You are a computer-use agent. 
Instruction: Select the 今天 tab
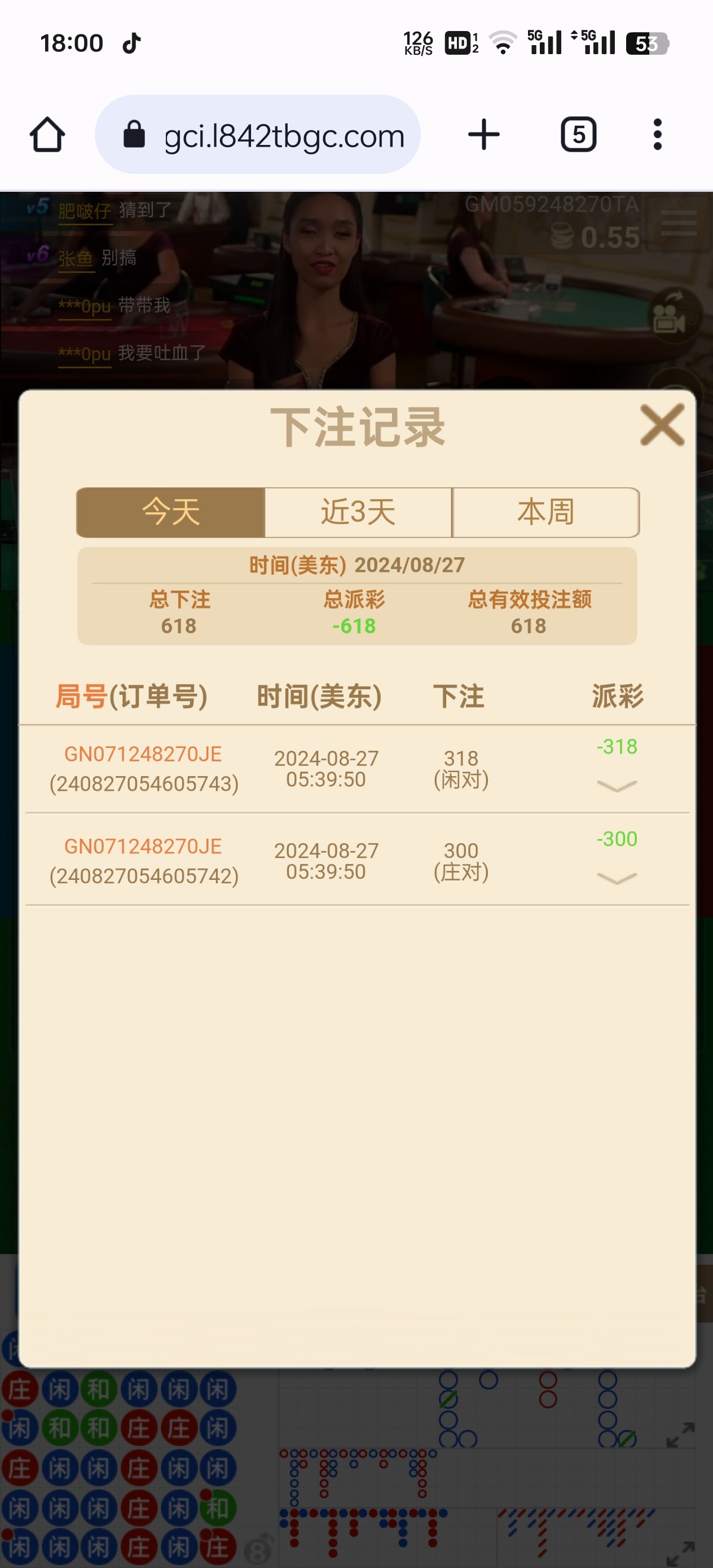click(x=170, y=512)
